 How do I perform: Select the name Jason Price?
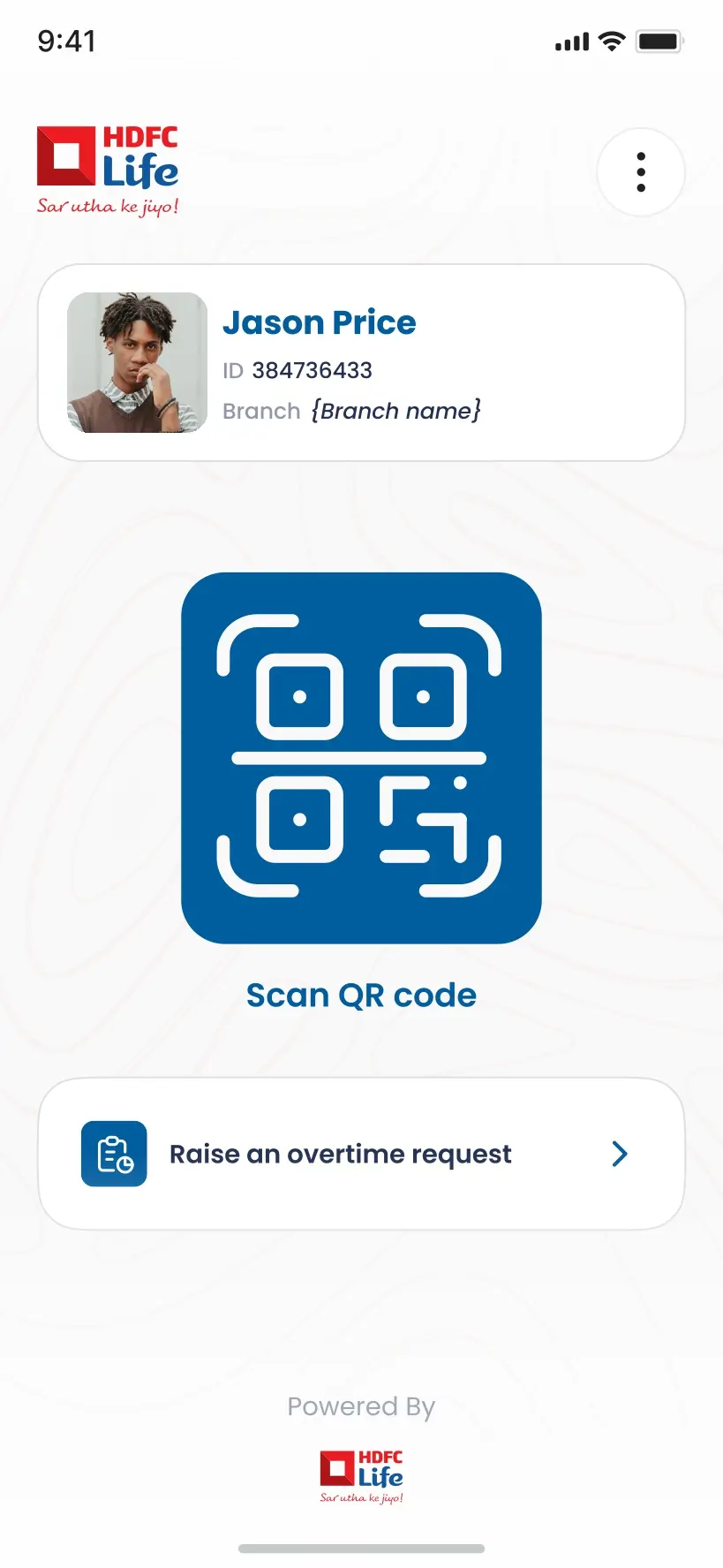320,322
